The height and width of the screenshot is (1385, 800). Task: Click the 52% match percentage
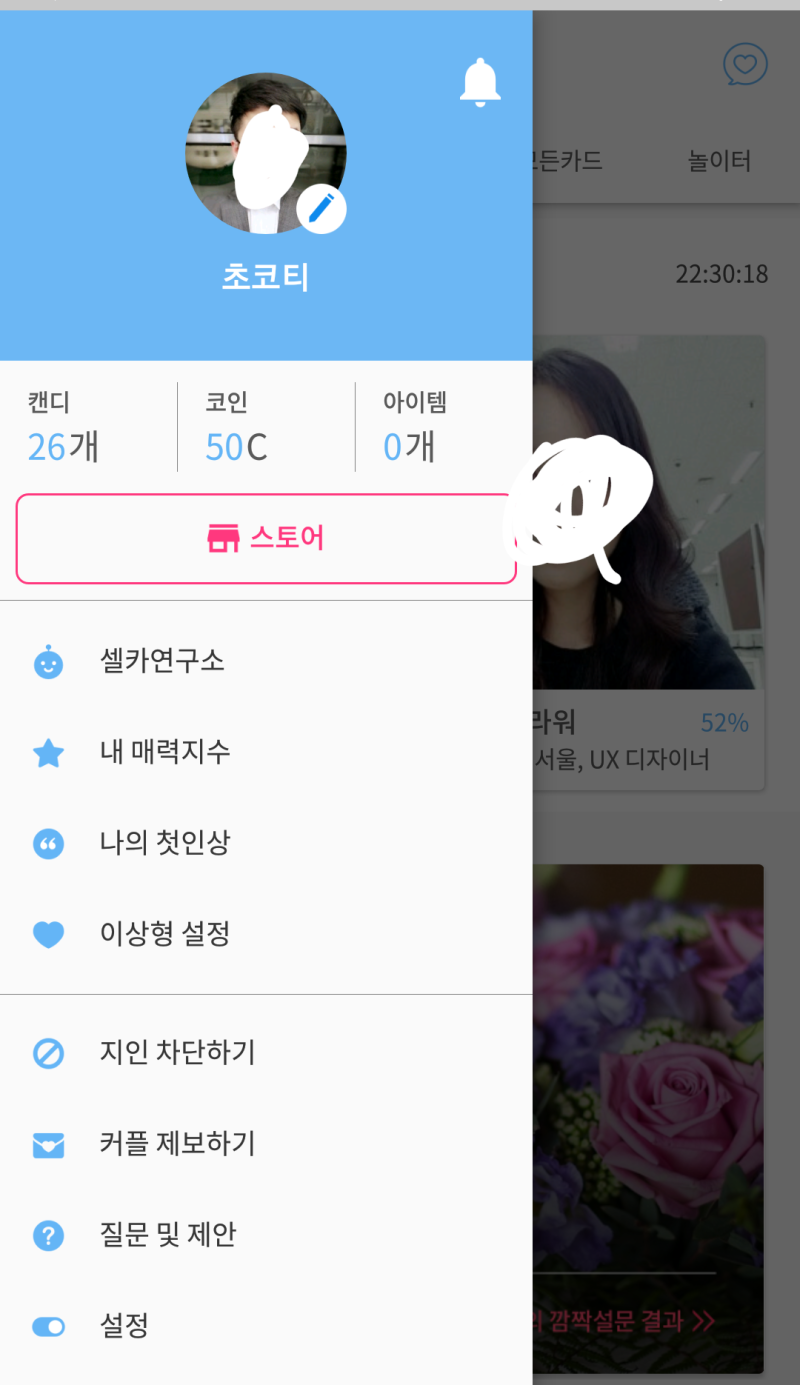click(x=724, y=723)
